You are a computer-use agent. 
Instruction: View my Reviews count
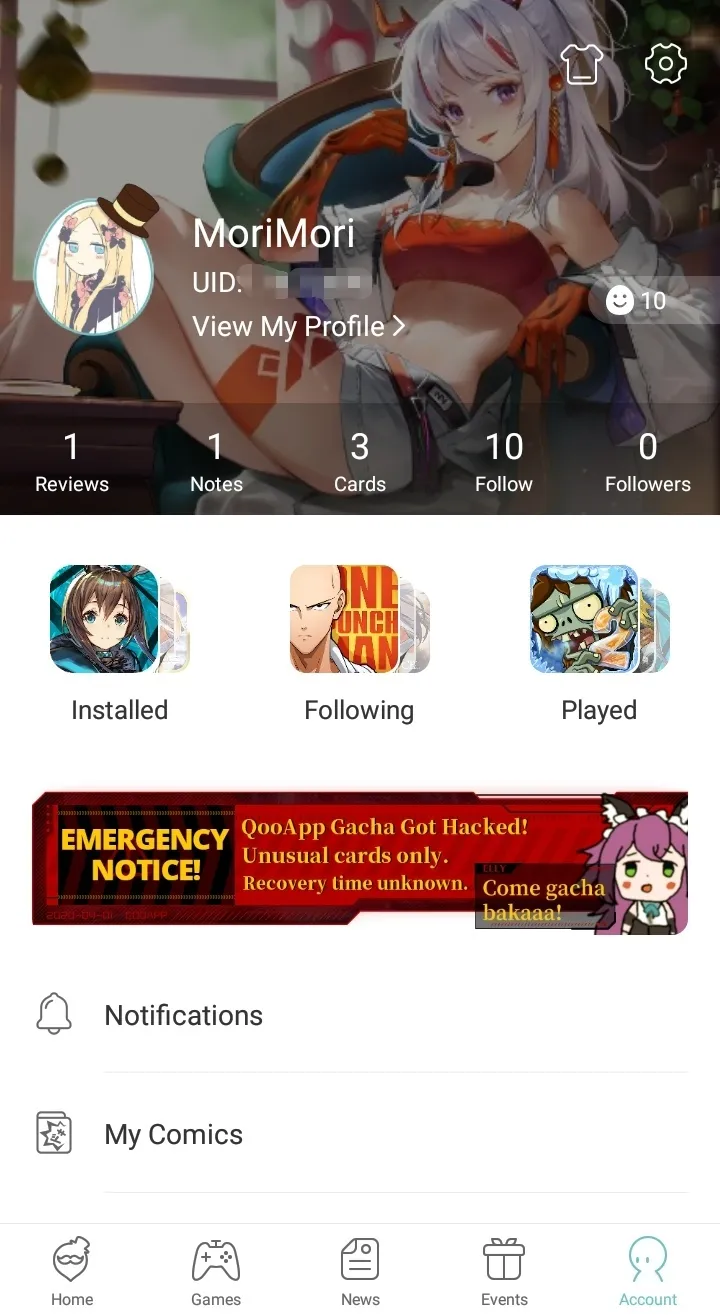coord(72,462)
